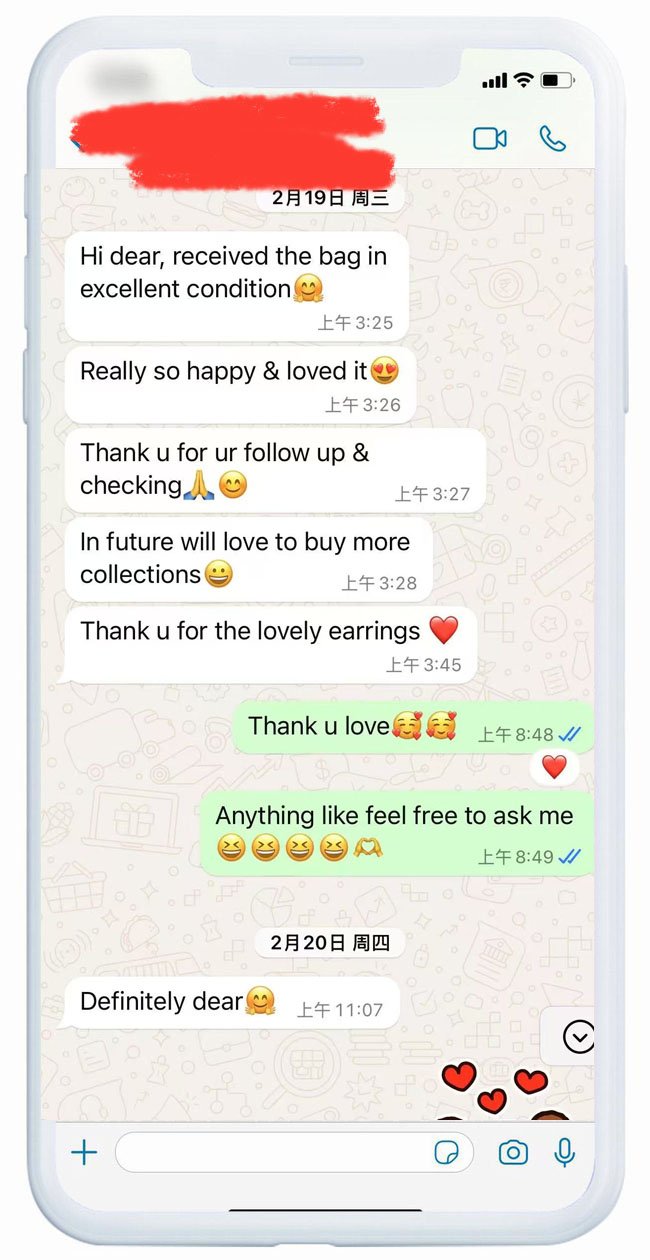Open the sticker picker
This screenshot has width=650, height=1260.
[x=447, y=1153]
